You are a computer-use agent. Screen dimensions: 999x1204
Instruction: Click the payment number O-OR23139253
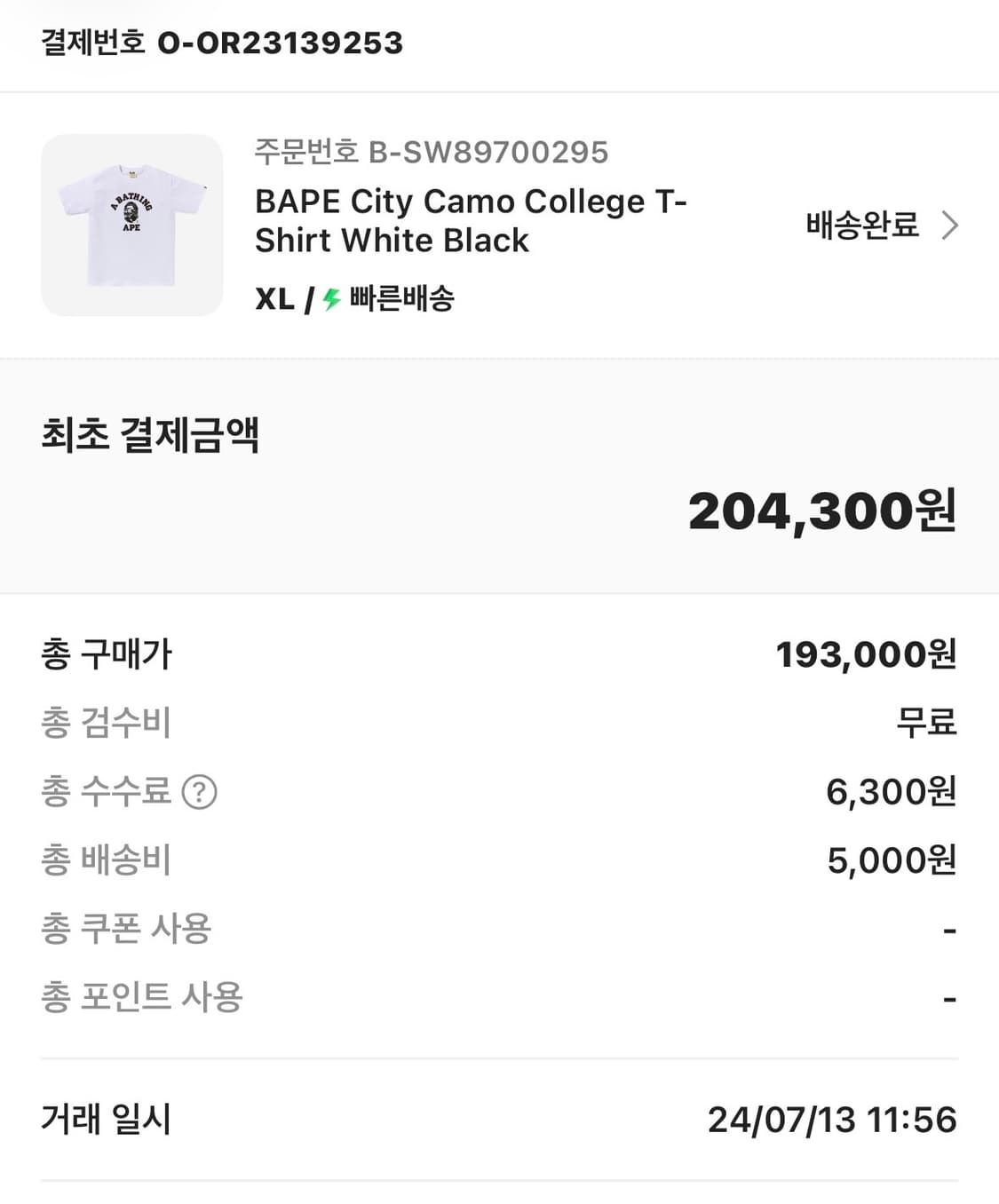coord(281,42)
